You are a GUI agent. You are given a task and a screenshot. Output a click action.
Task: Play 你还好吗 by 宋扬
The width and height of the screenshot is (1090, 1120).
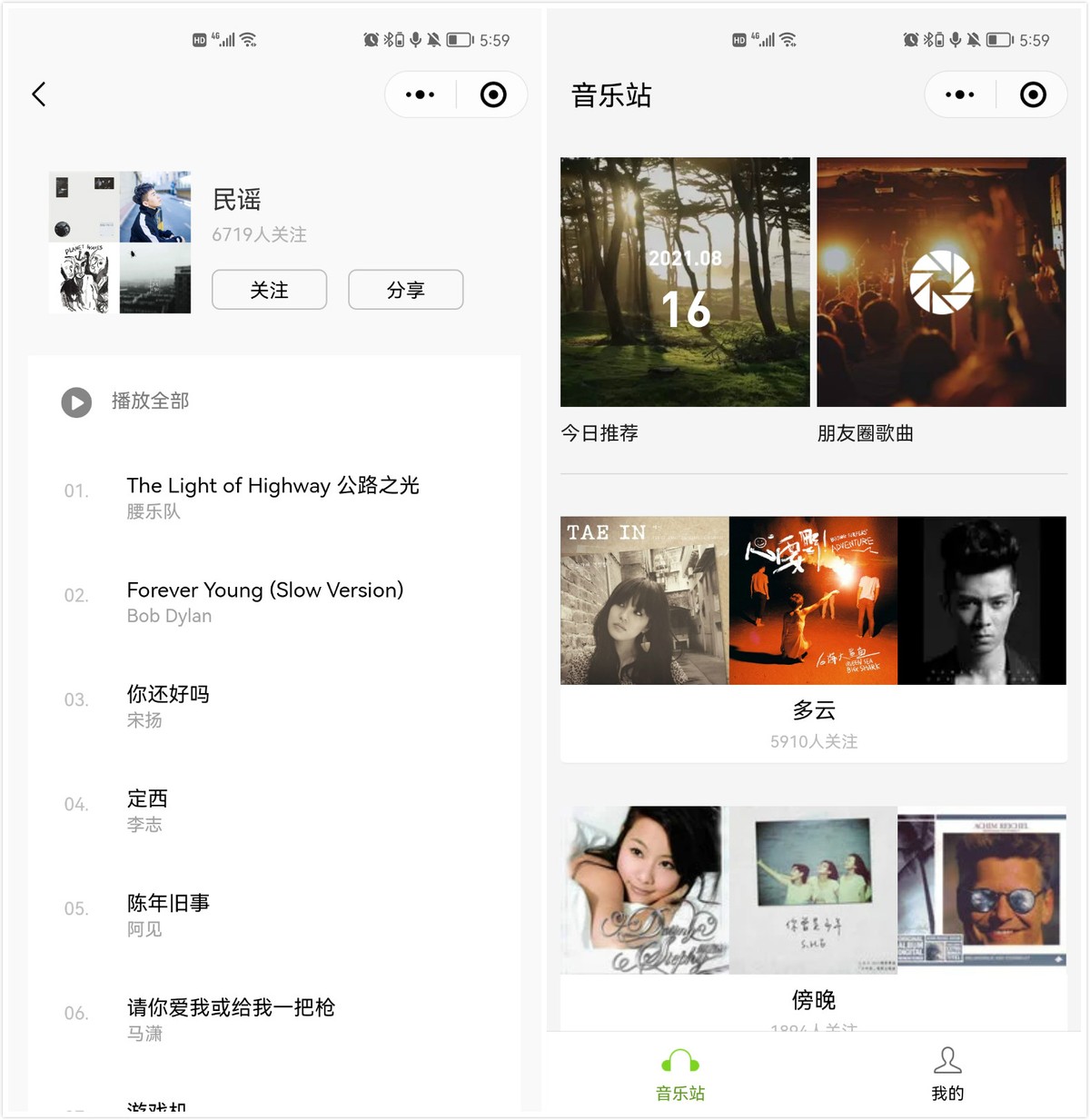(x=168, y=705)
